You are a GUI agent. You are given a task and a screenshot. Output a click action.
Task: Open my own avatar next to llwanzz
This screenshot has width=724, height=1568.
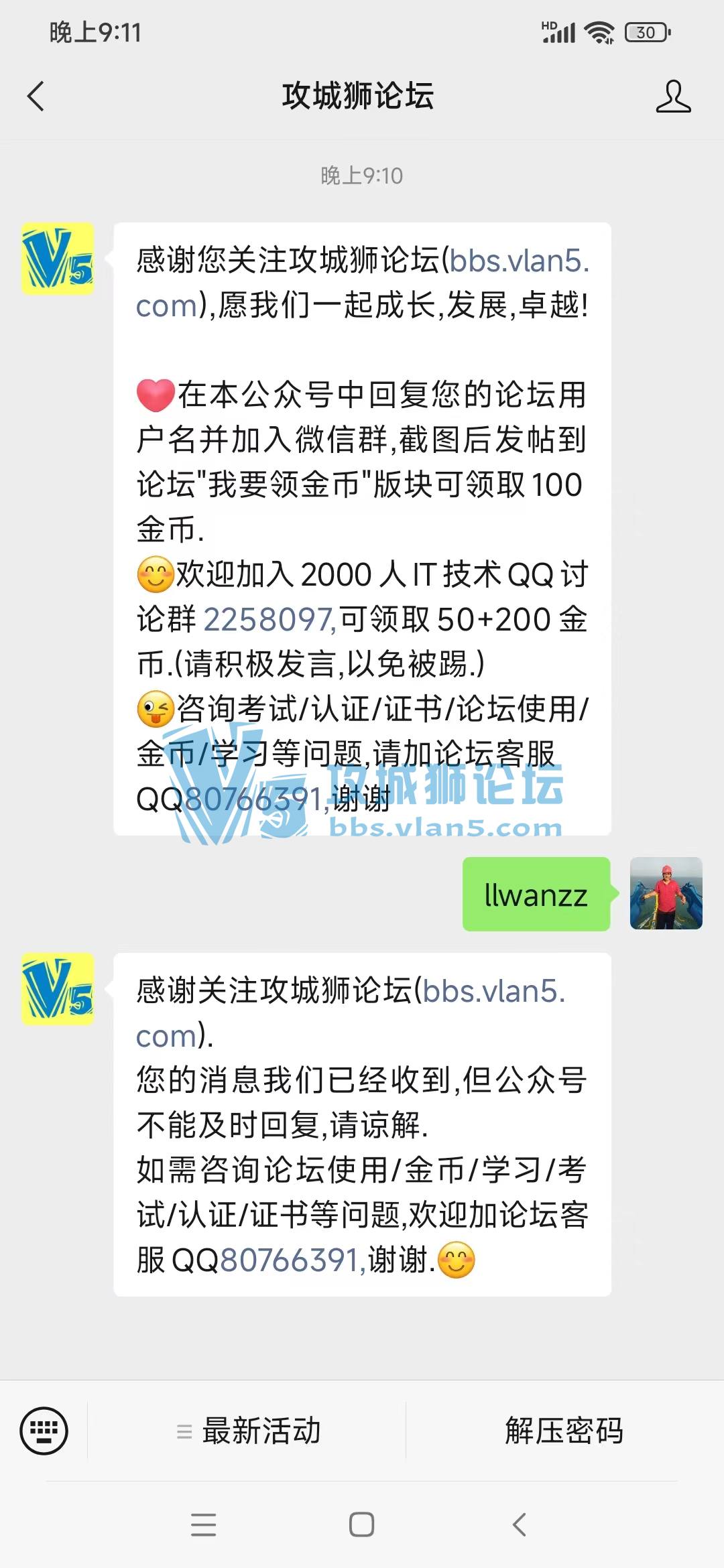666,893
